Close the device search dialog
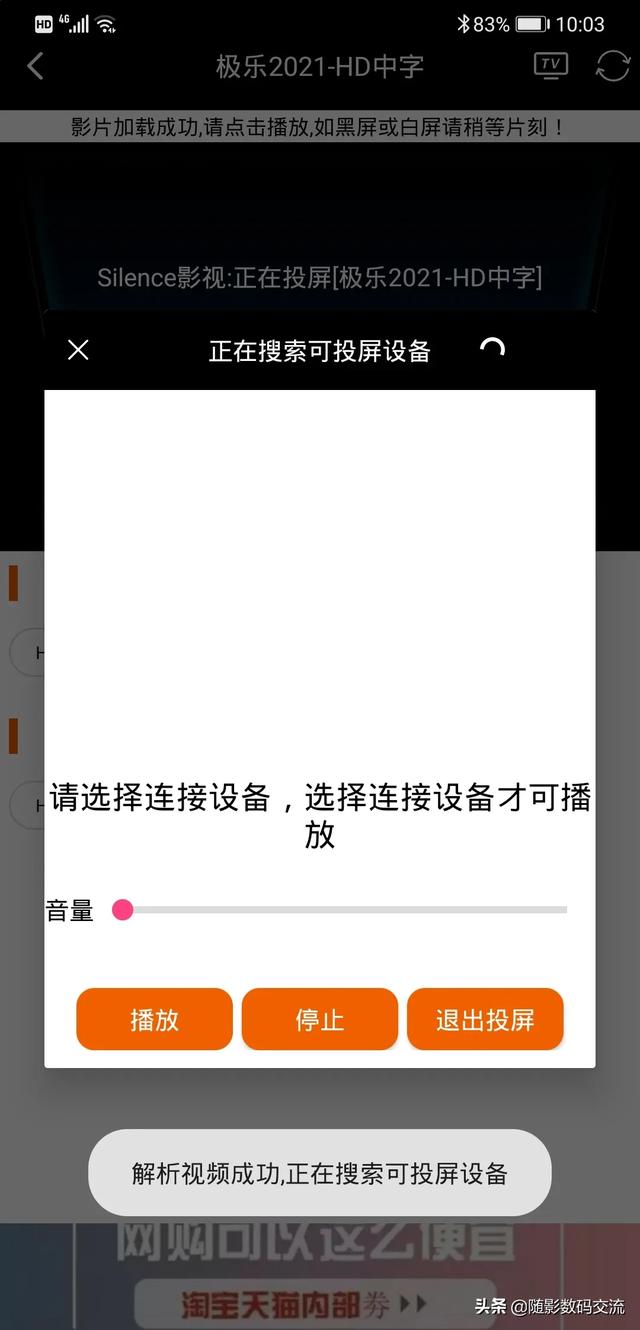 click(78, 350)
